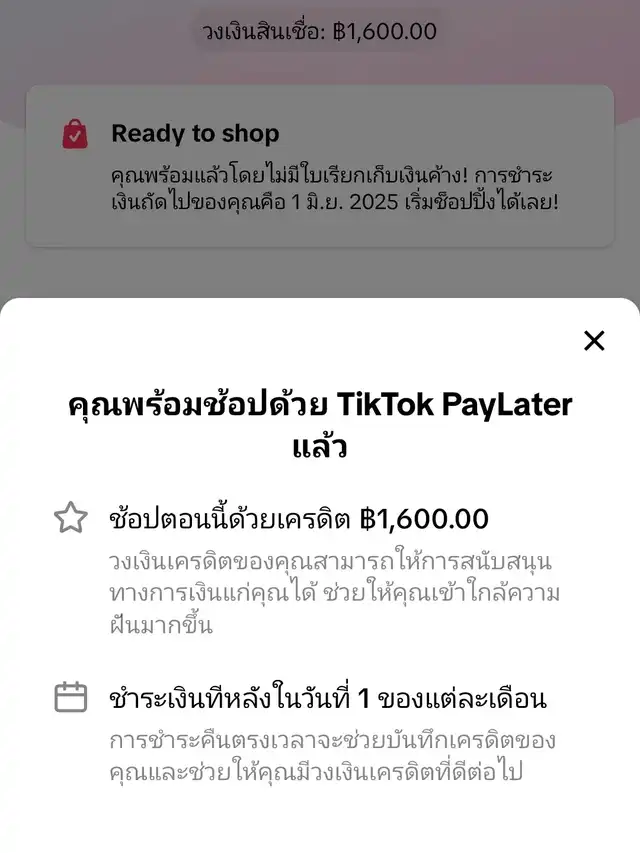The width and height of the screenshot is (640, 853).
Task: Close the TikTok PayLater ready sheet
Action: pyautogui.click(x=594, y=341)
